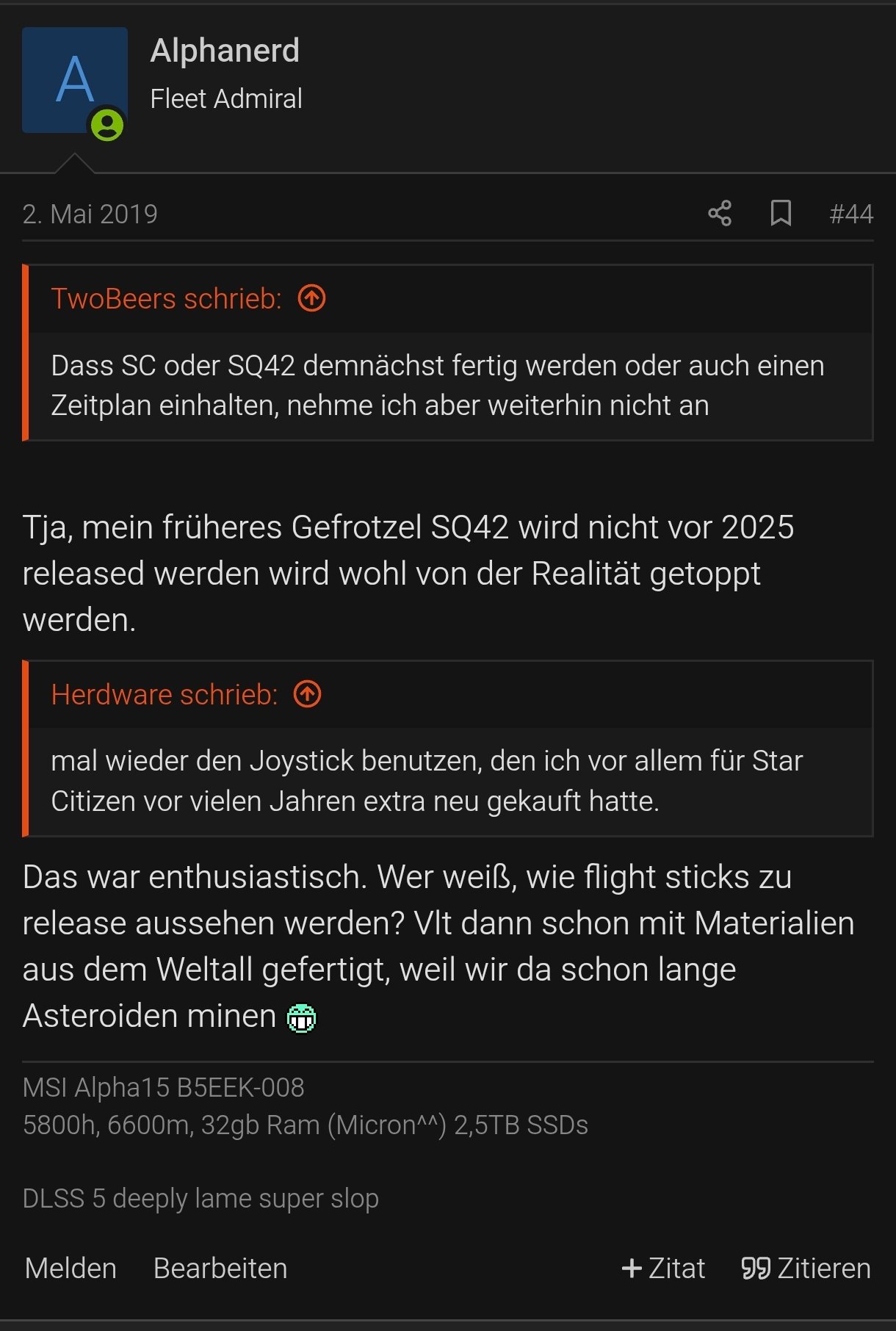Jump to Herdware's quoted post
The width and height of the screenshot is (896, 1331).
click(x=308, y=694)
